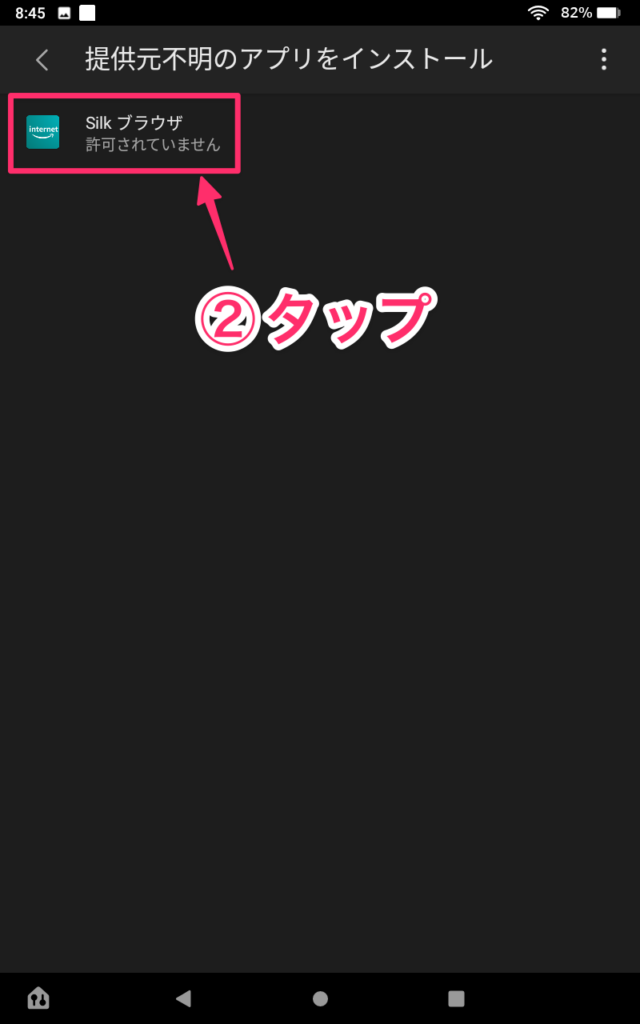
Task: Open recent apps with the square button
Action: [457, 998]
